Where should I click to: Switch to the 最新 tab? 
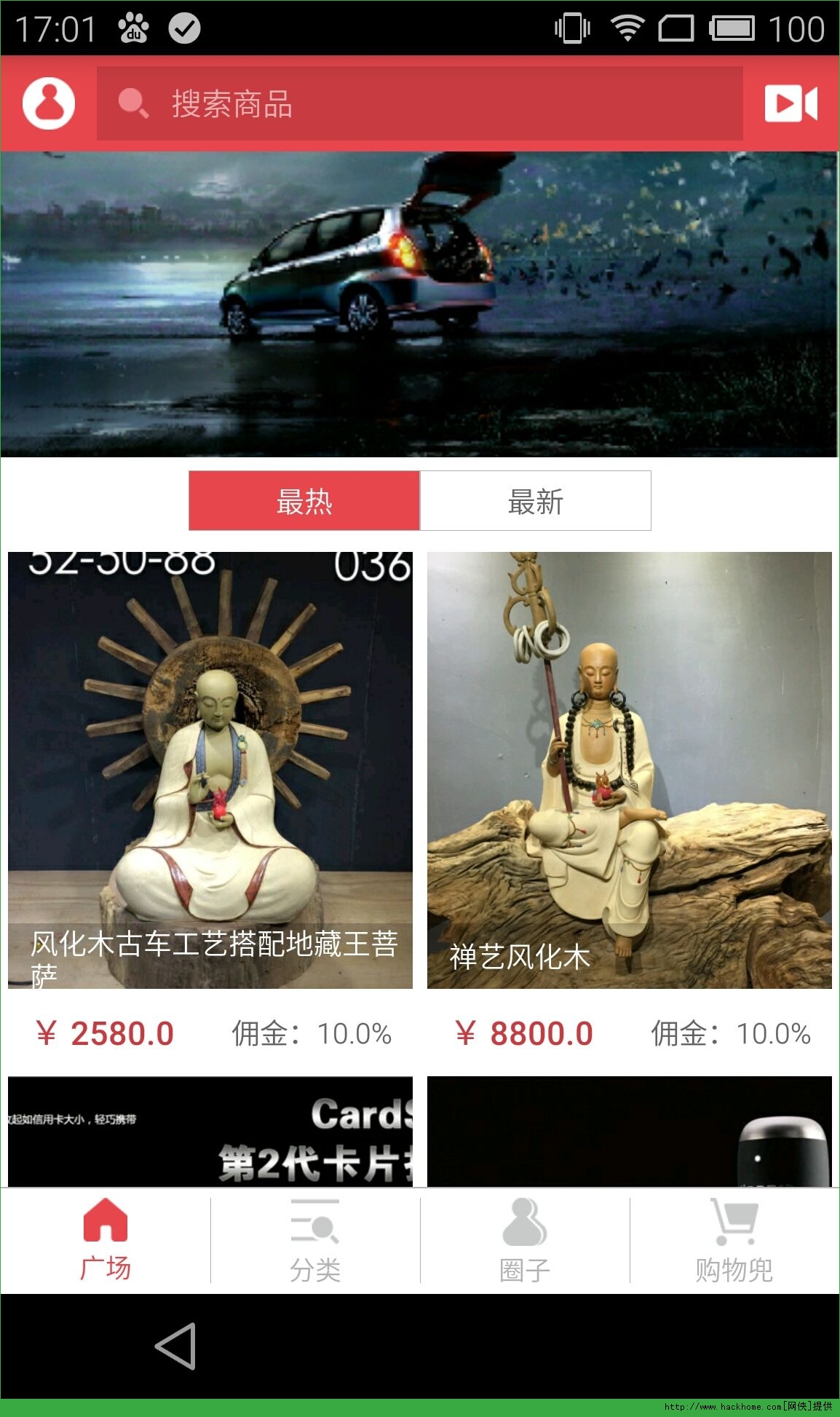click(x=535, y=501)
